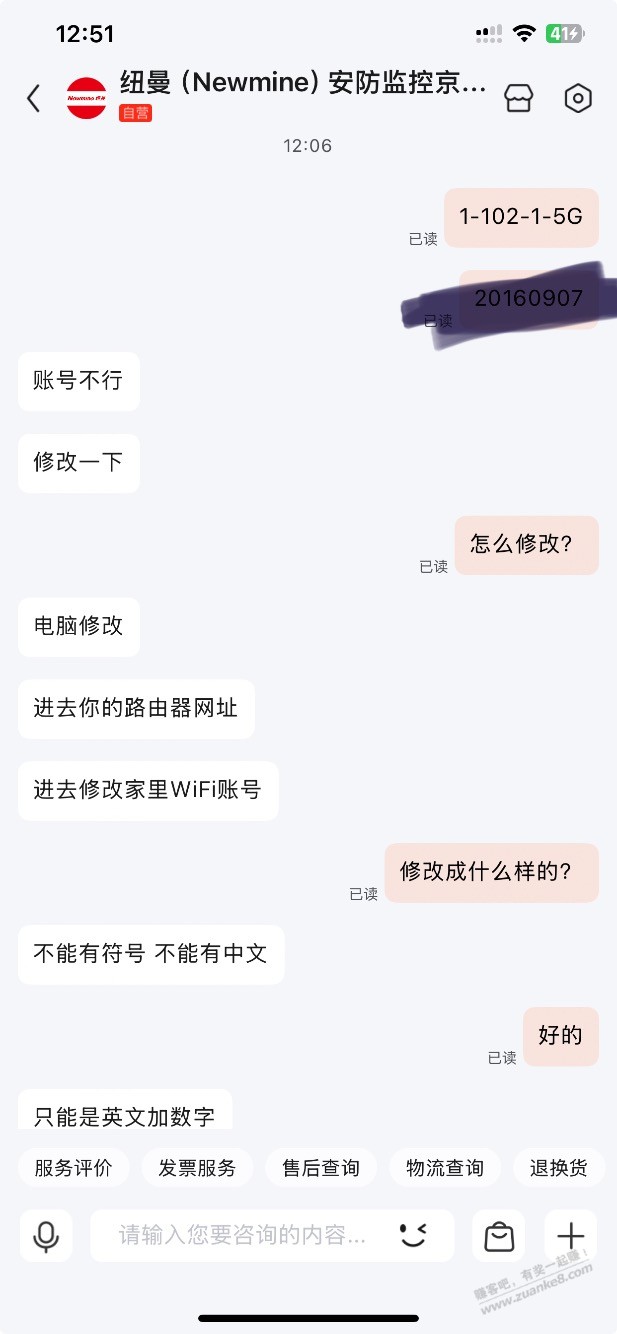
Task: Tap the 服务评价 chip
Action: pyautogui.click(x=73, y=1167)
